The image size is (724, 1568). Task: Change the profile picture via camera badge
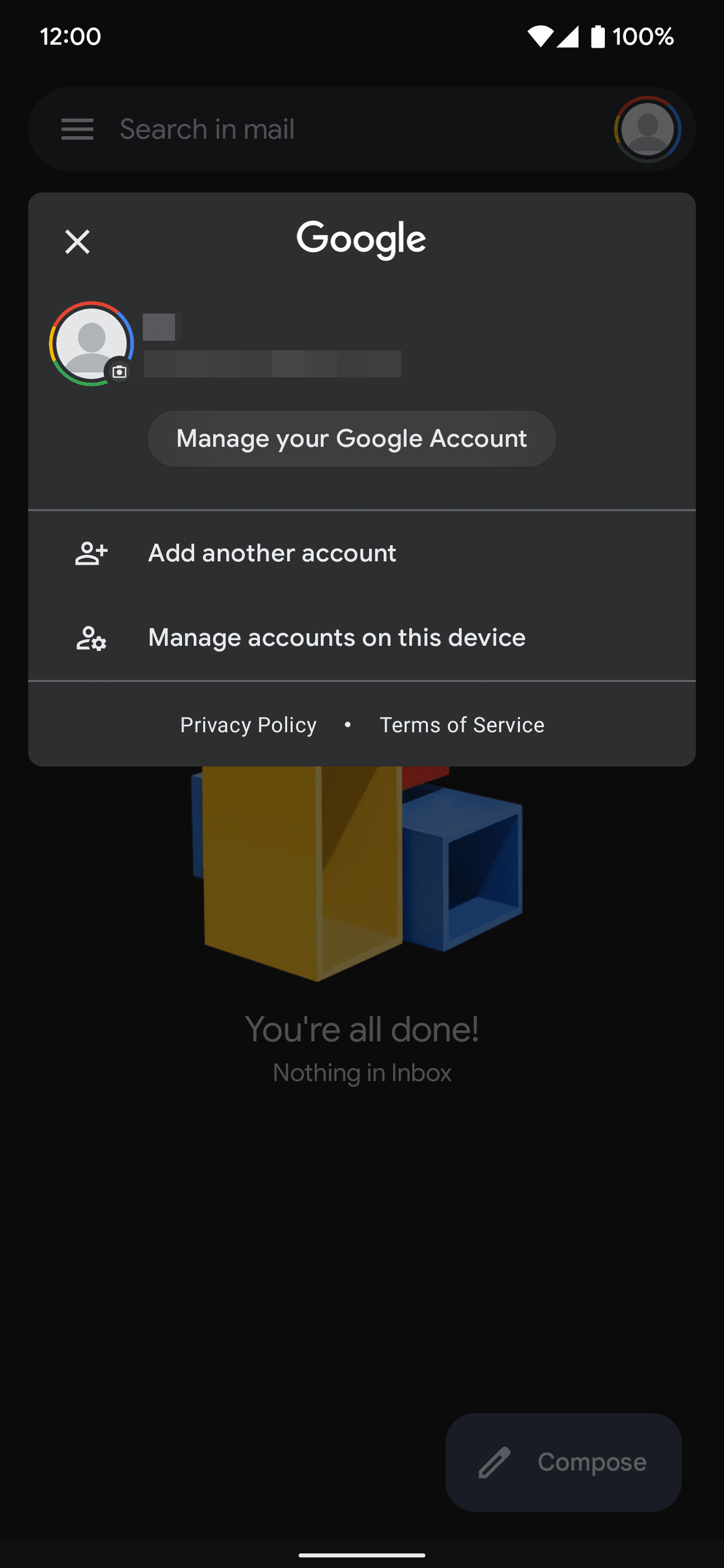(119, 371)
